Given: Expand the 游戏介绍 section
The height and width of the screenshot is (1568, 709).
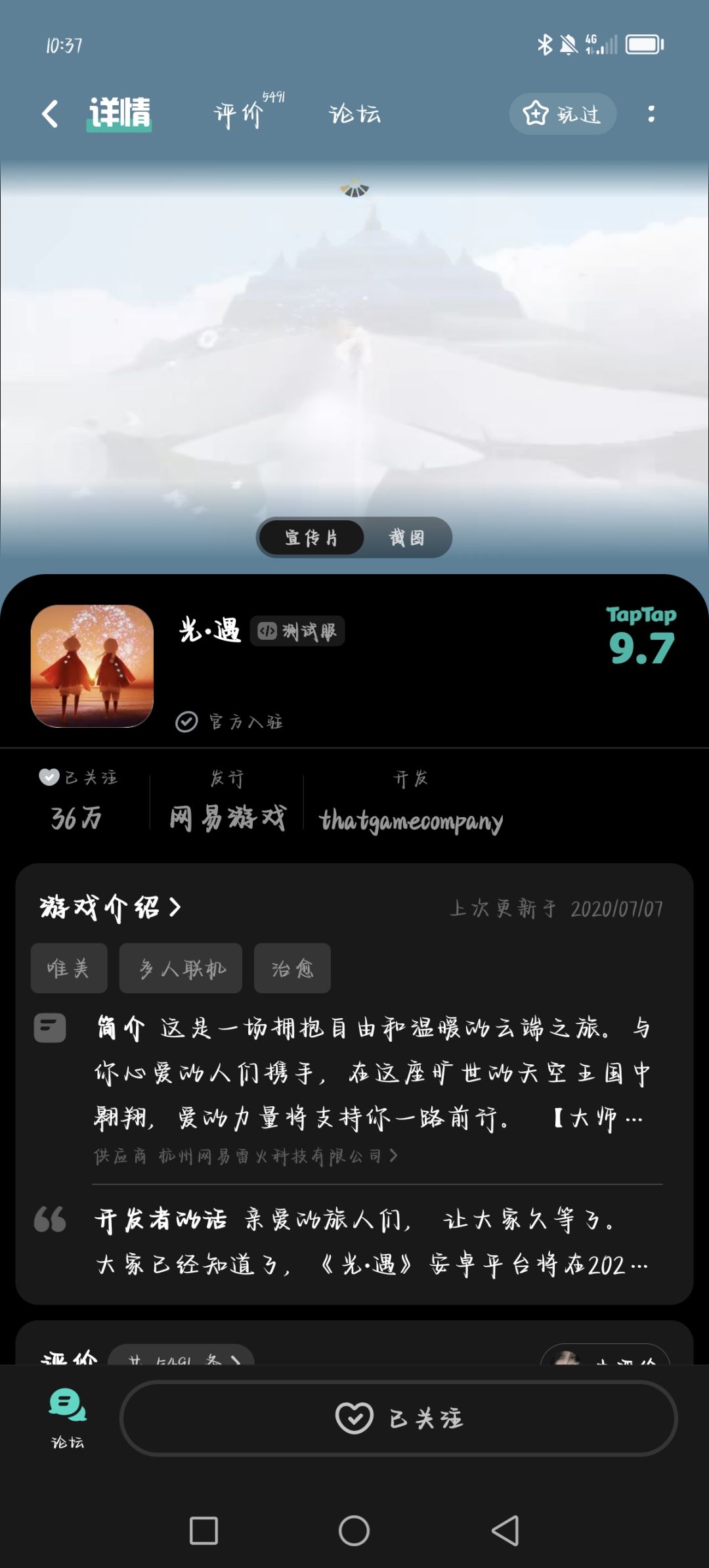Looking at the screenshot, I should (110, 907).
